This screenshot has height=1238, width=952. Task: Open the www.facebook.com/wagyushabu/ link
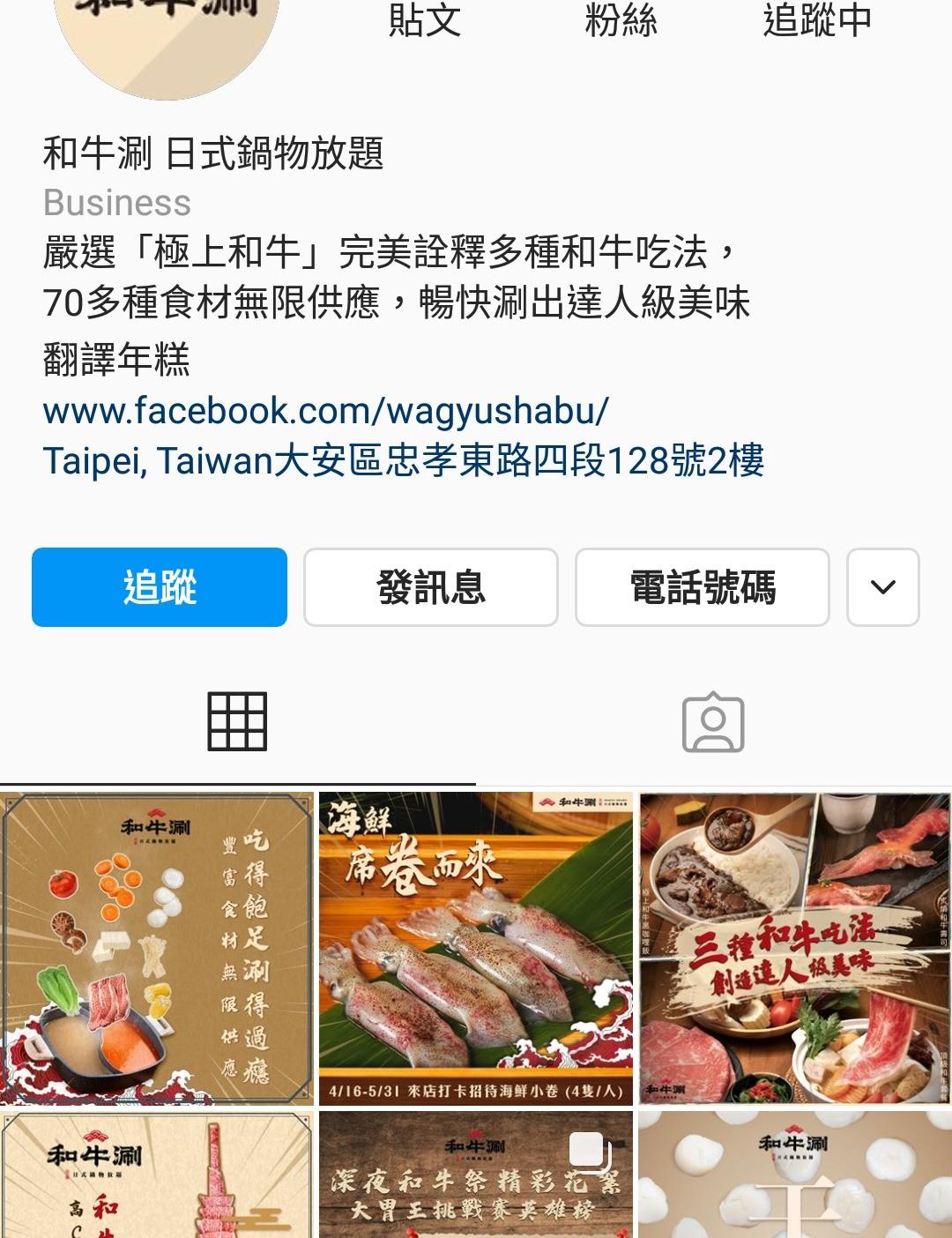click(x=325, y=411)
